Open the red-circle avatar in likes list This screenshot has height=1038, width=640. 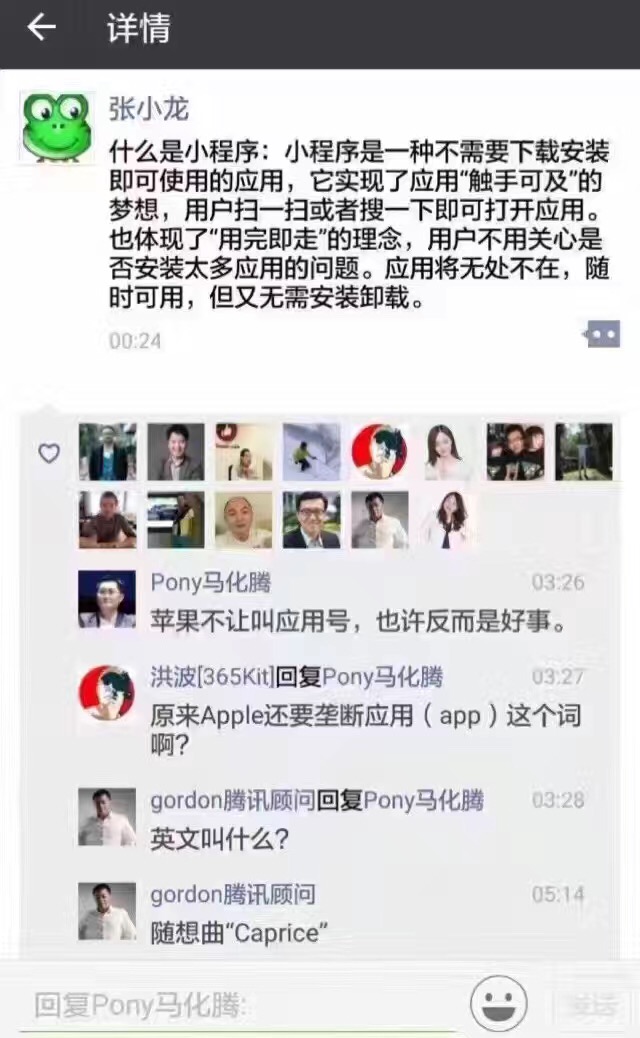click(x=379, y=452)
